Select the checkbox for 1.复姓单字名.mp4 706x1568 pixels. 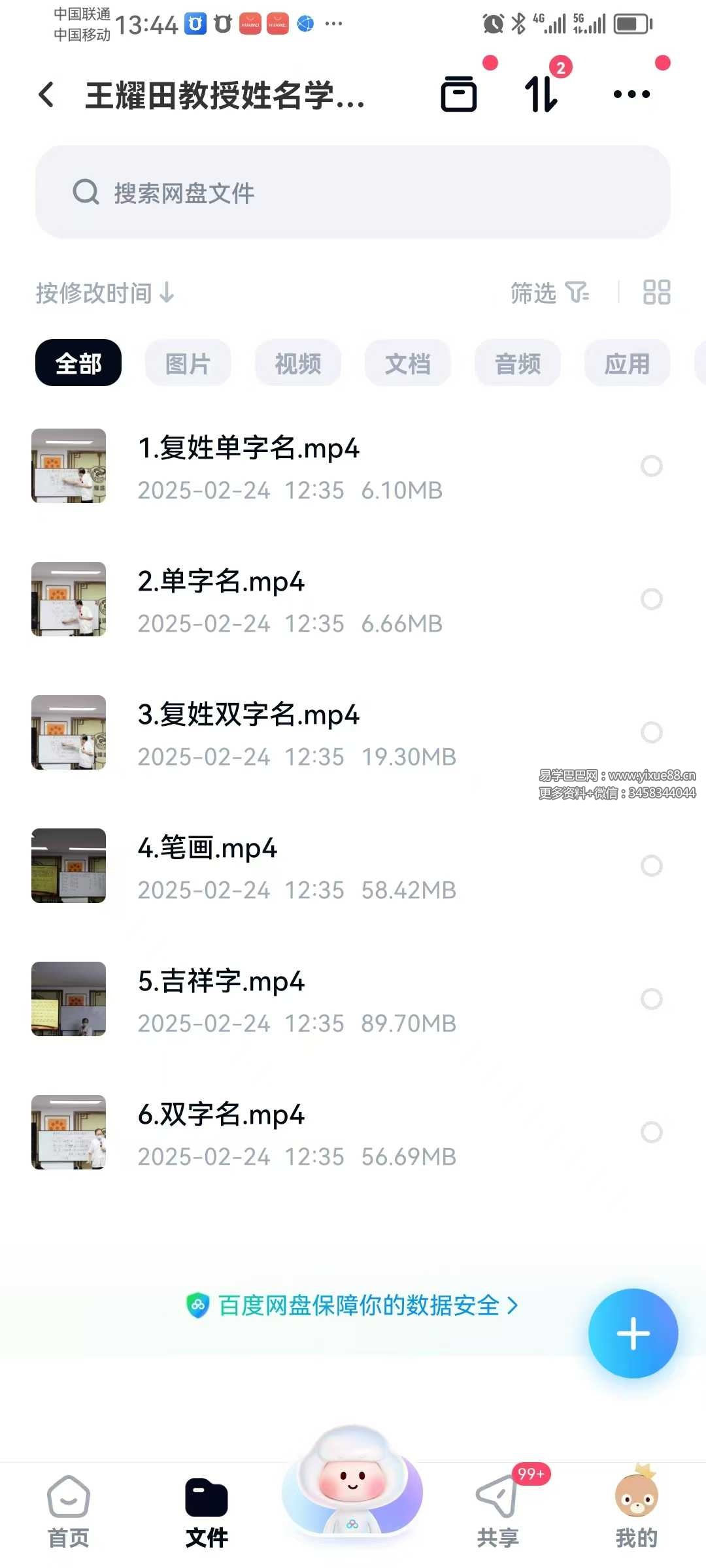pyautogui.click(x=651, y=466)
